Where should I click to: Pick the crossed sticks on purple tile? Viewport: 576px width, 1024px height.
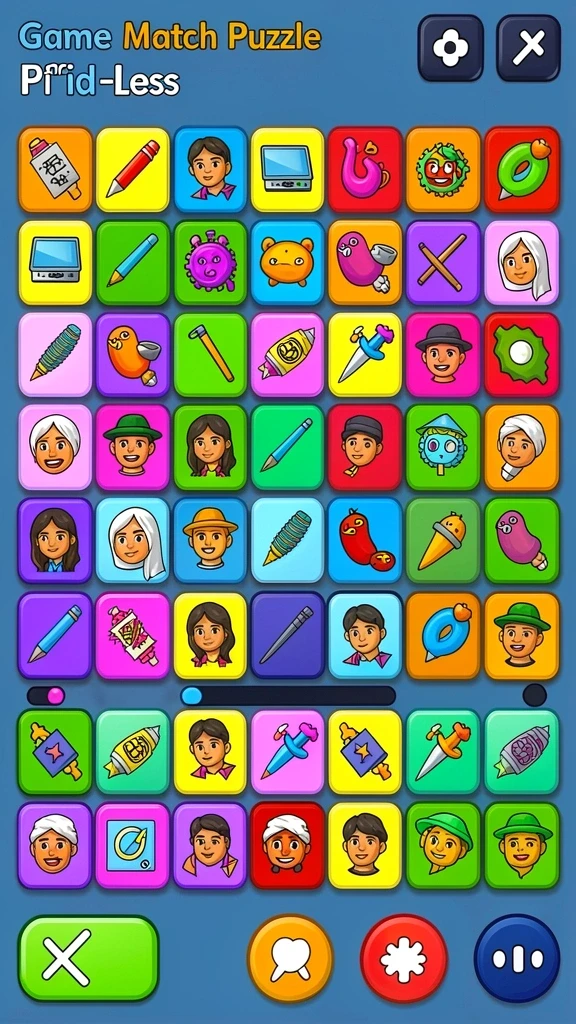[x=443, y=263]
